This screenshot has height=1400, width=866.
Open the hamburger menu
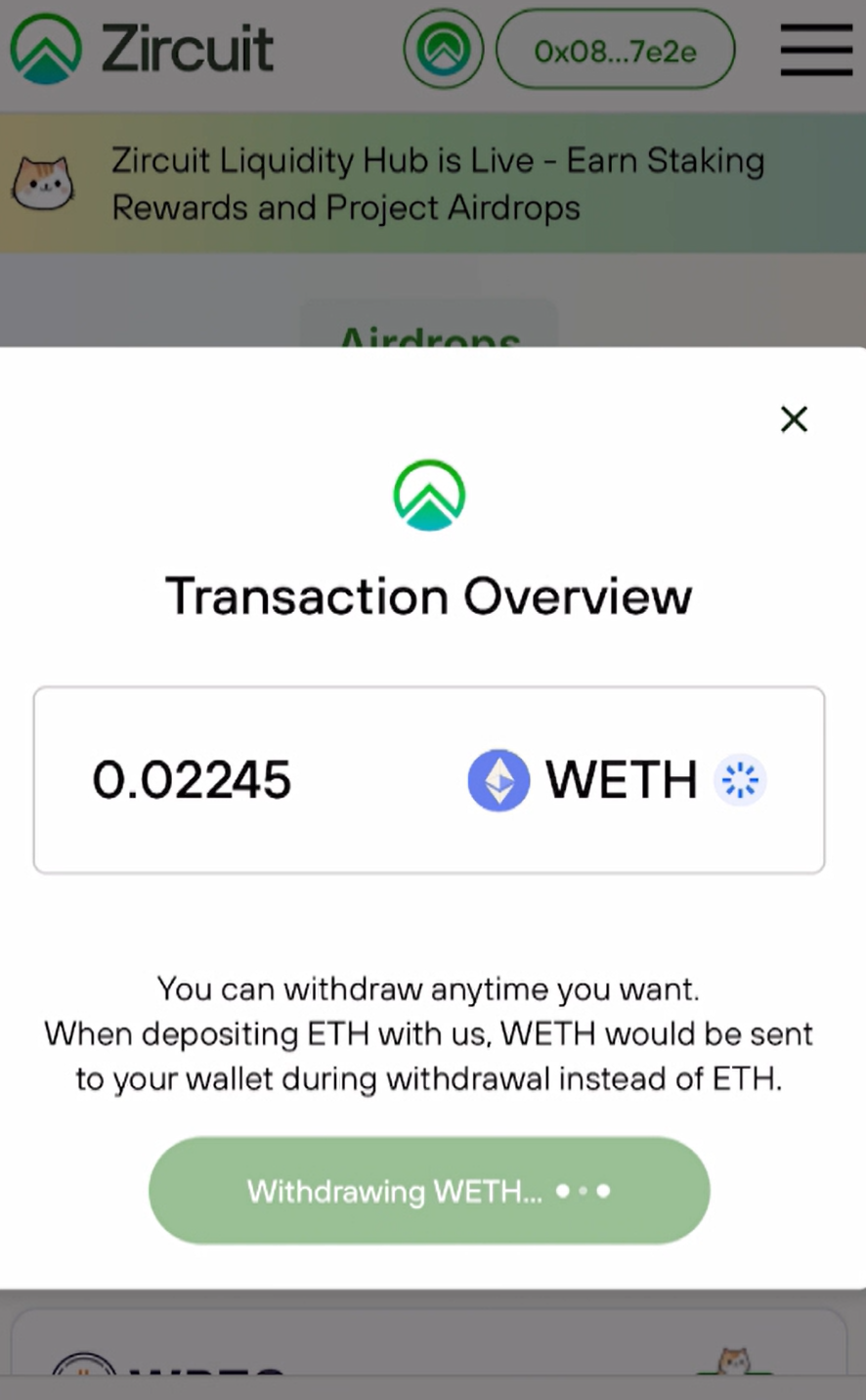coord(816,50)
